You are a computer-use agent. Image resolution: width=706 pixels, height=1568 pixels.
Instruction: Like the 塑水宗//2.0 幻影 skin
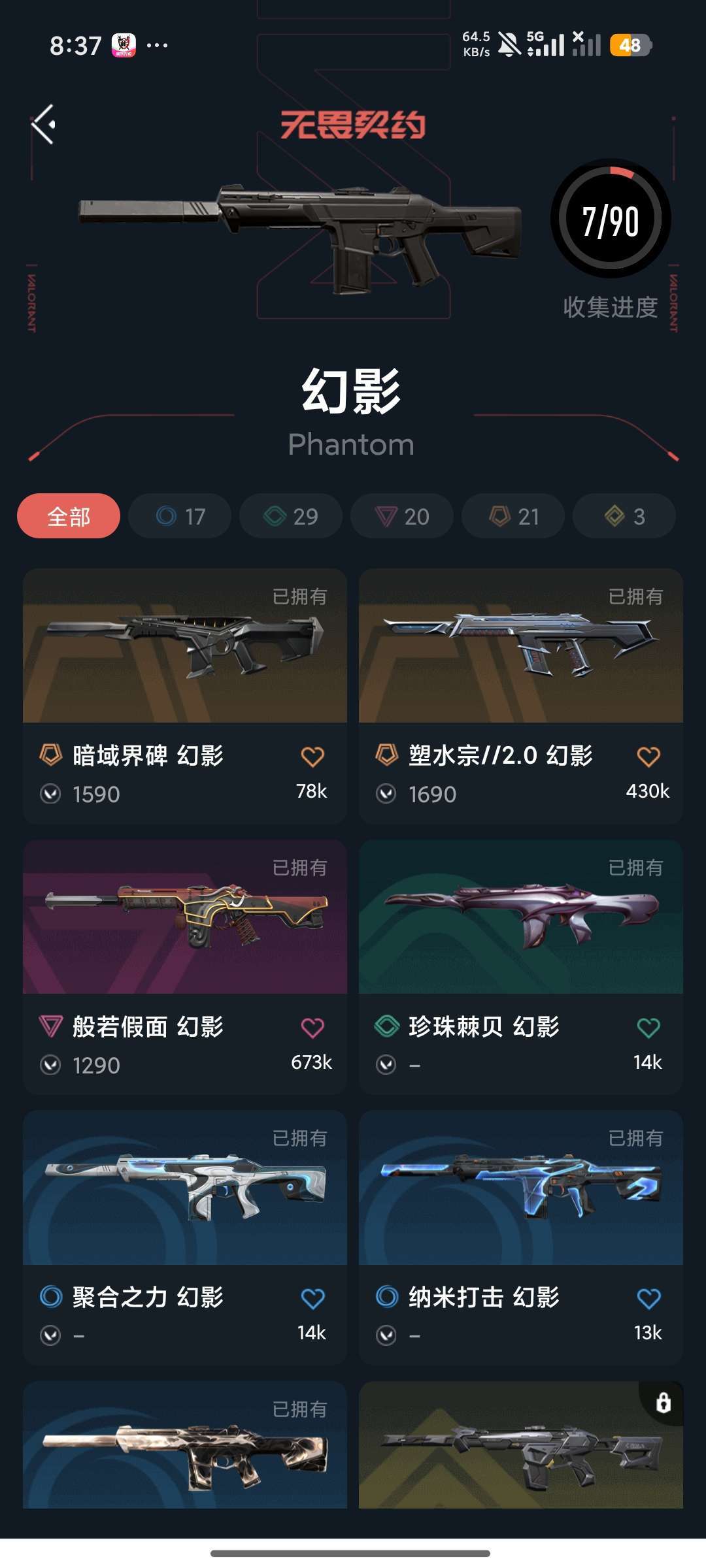(x=648, y=757)
